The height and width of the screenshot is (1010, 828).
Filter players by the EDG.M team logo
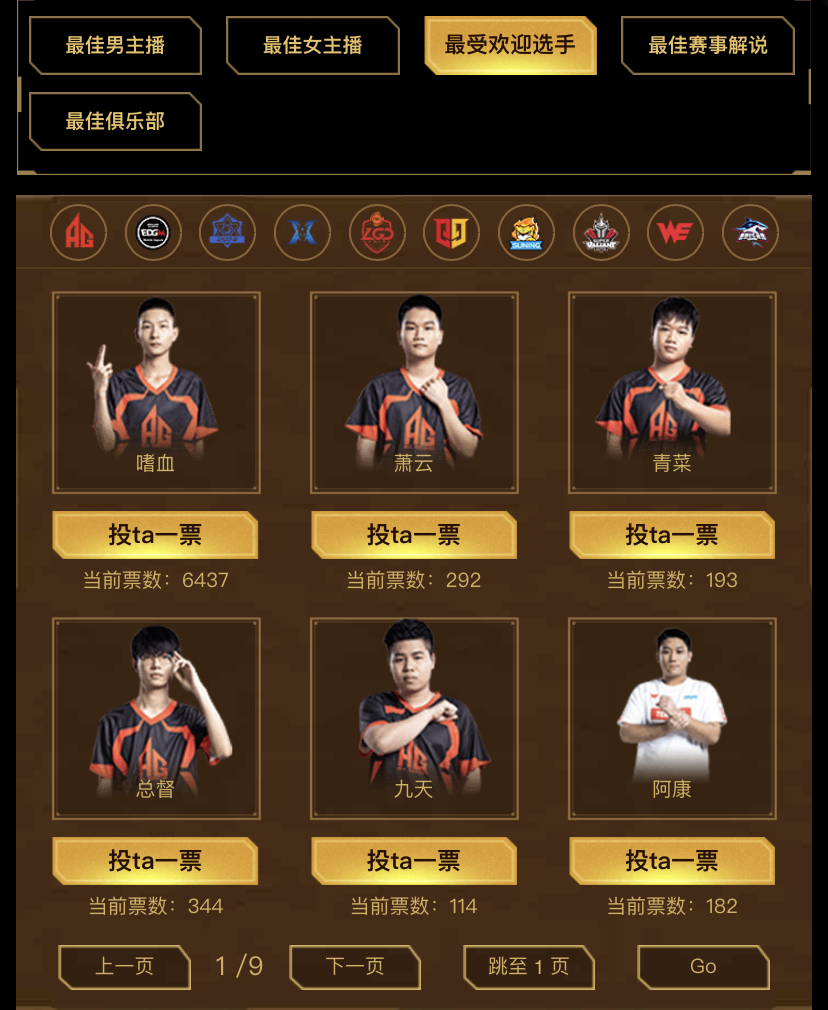coord(153,233)
